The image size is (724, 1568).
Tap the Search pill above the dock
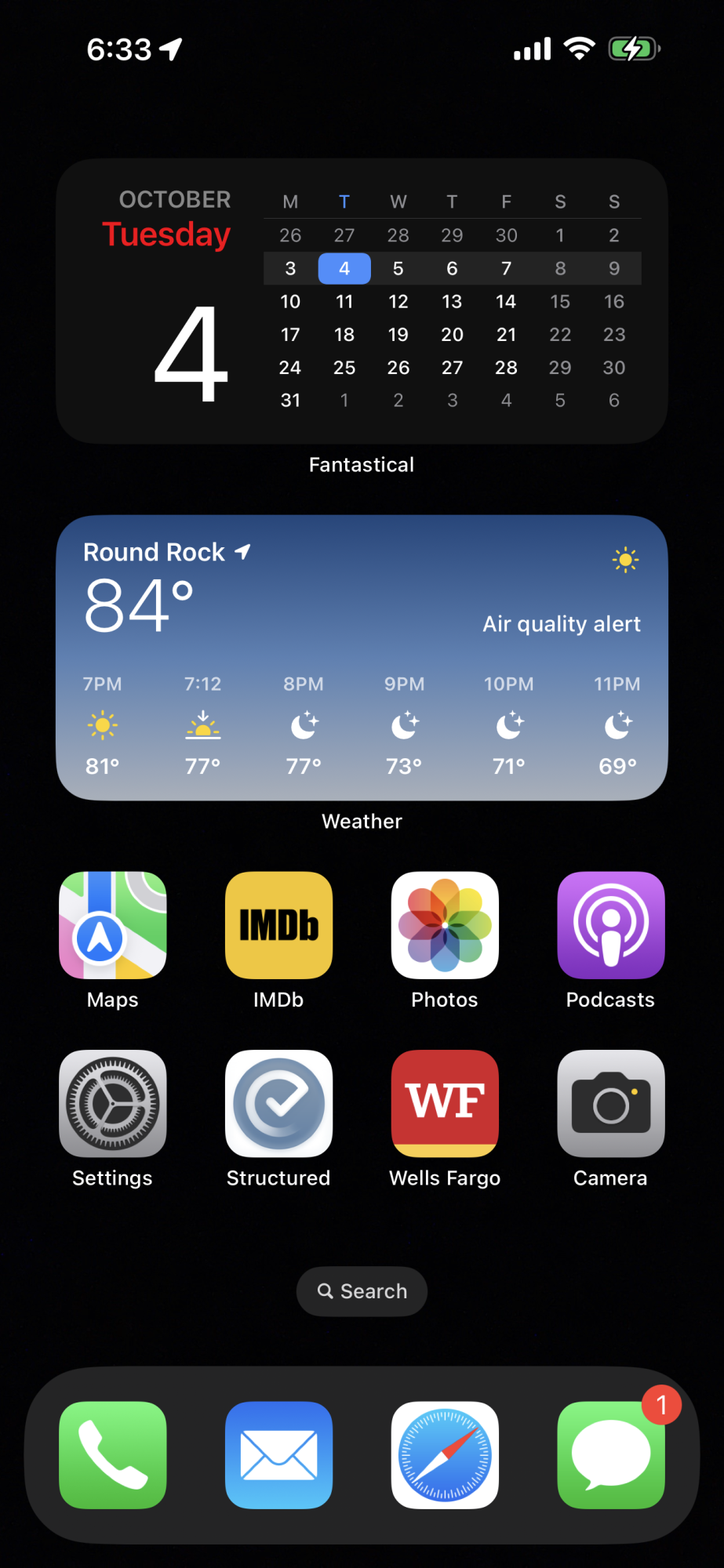pos(362,1291)
